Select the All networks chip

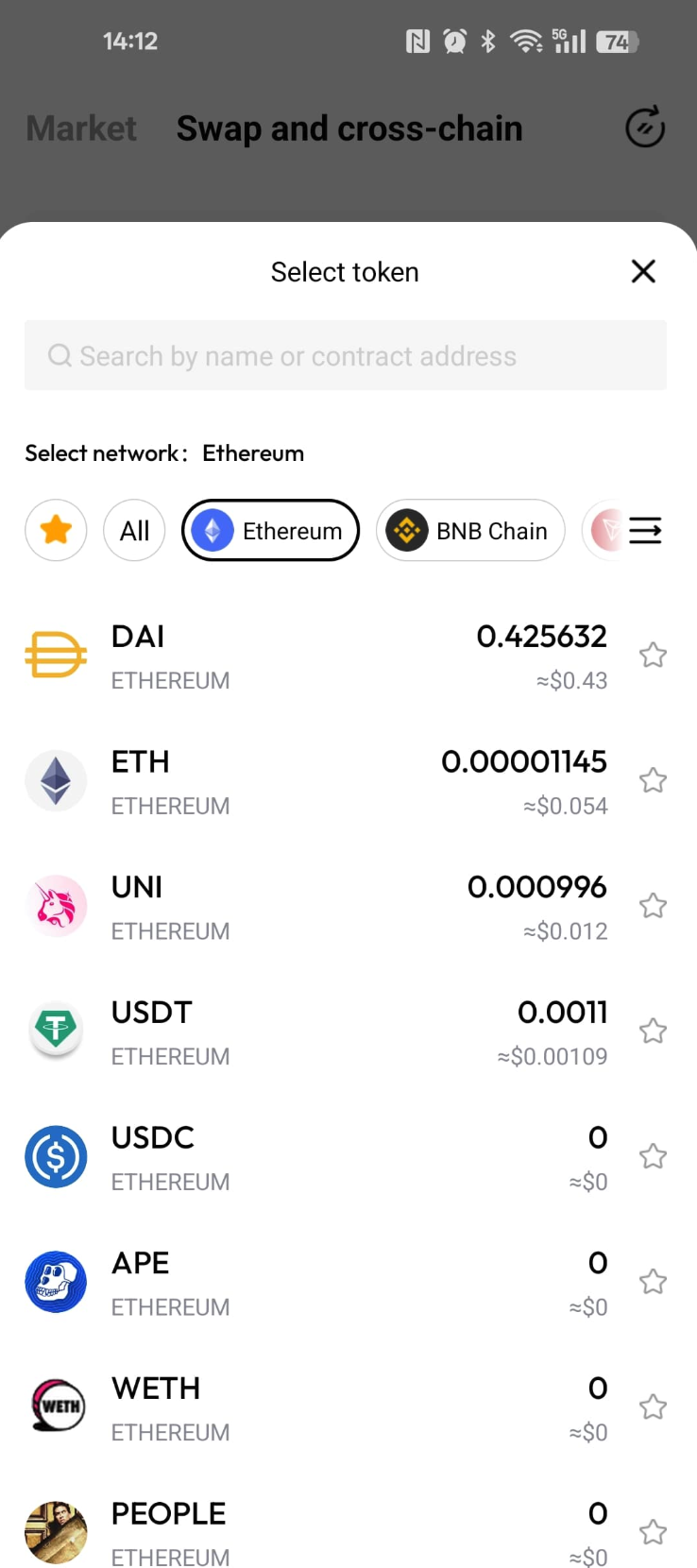click(134, 531)
